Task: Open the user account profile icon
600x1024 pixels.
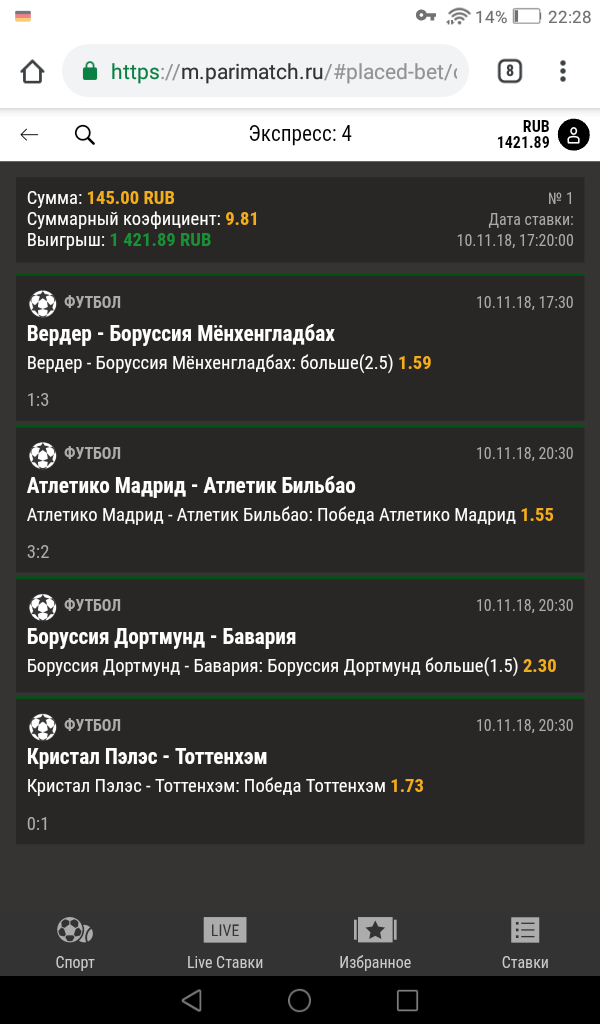Action: point(573,135)
